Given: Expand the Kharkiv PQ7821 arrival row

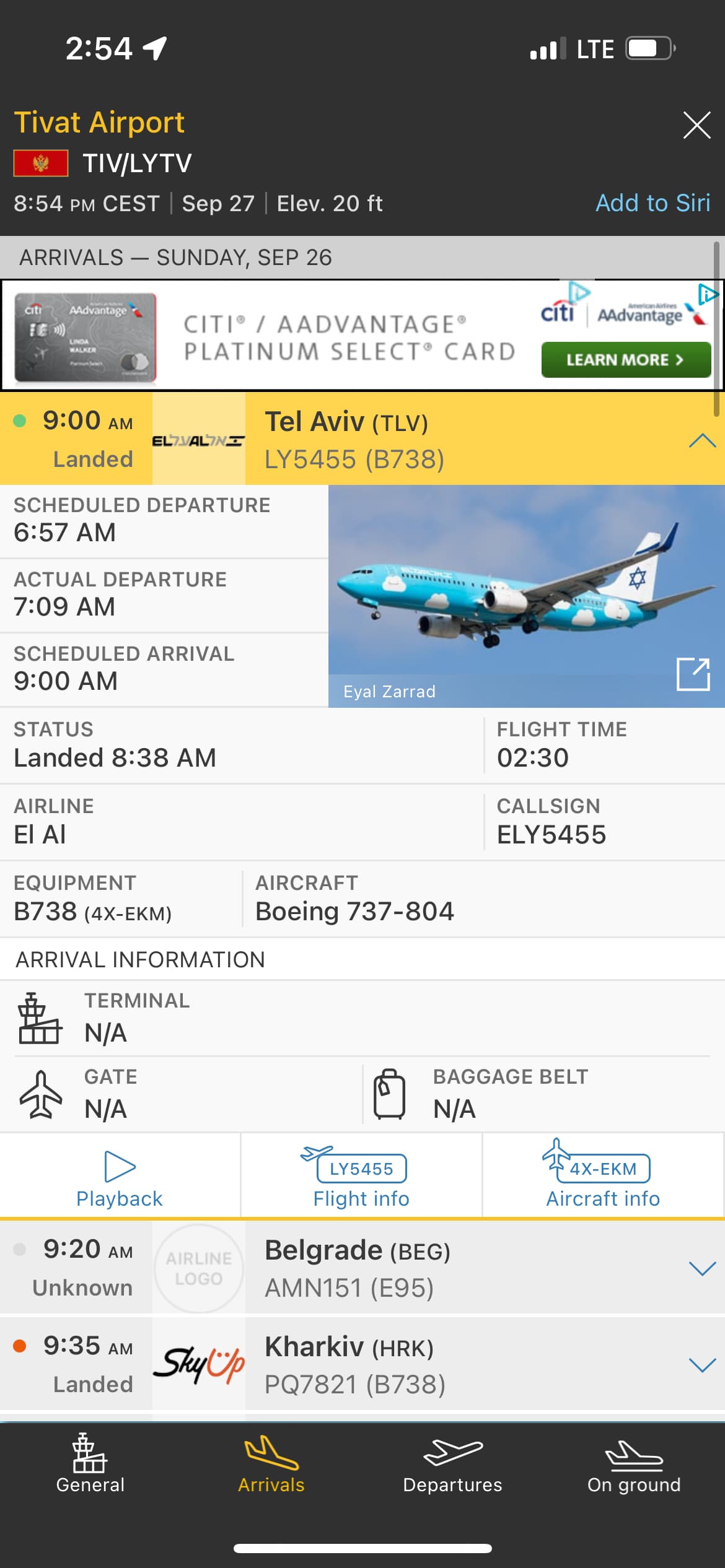Looking at the screenshot, I should (702, 1365).
